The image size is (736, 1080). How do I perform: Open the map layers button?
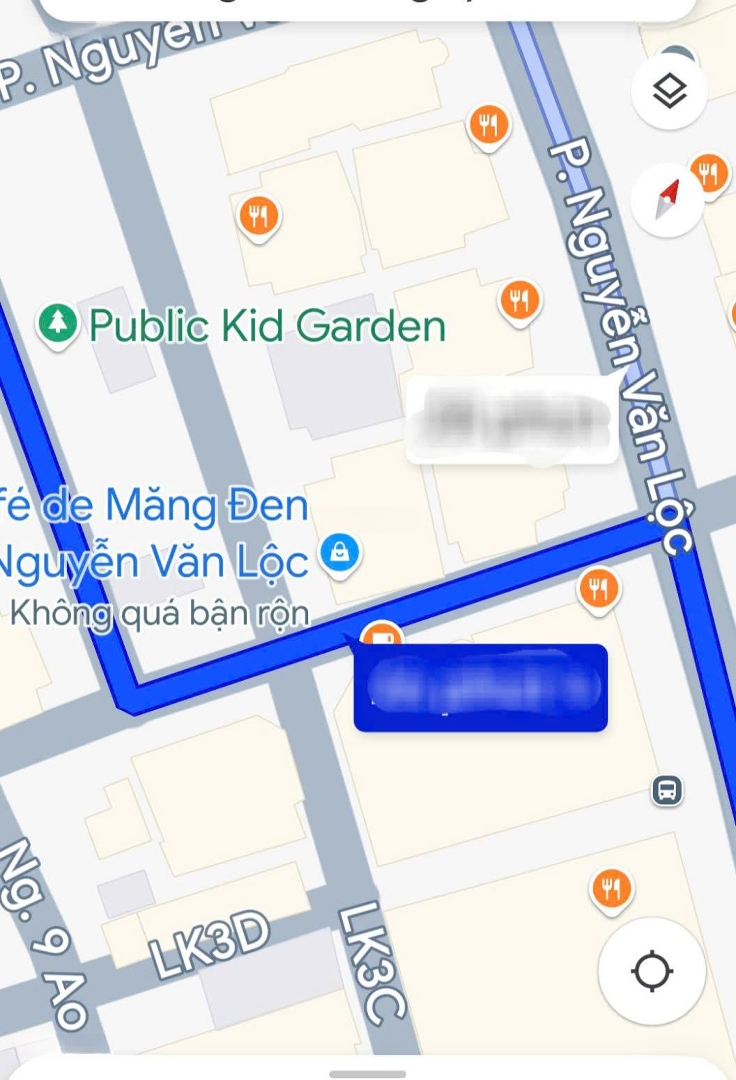(x=670, y=92)
